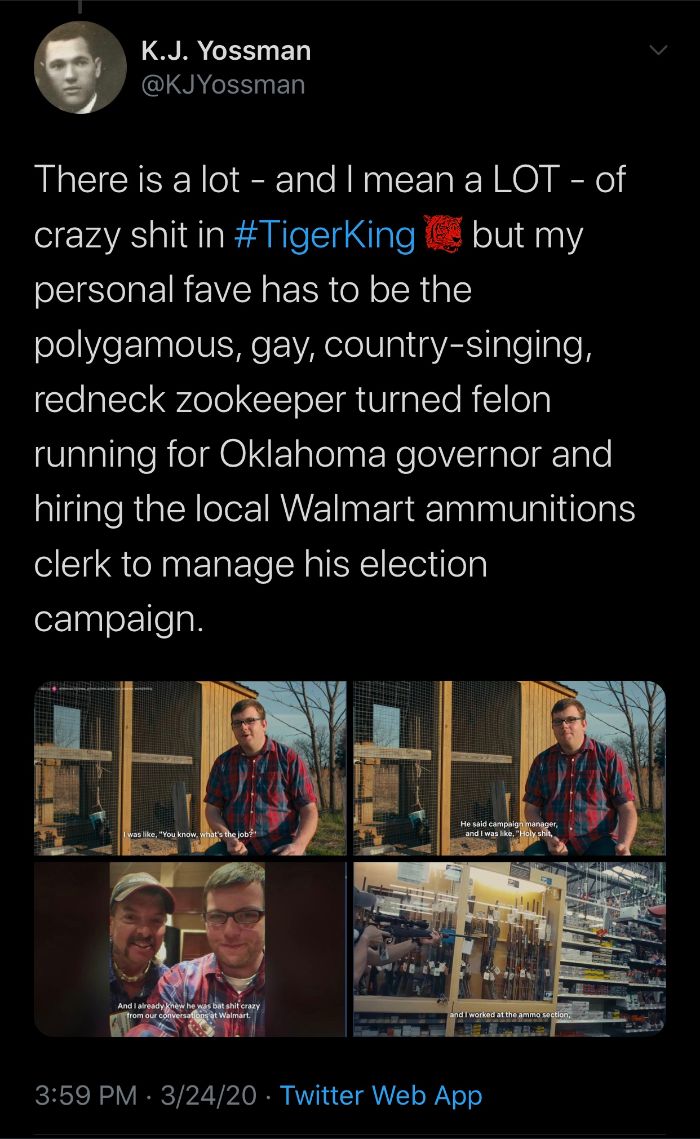The width and height of the screenshot is (700, 1139).
Task: Open image captioned "bat shit crazy"
Action: (x=190, y=947)
